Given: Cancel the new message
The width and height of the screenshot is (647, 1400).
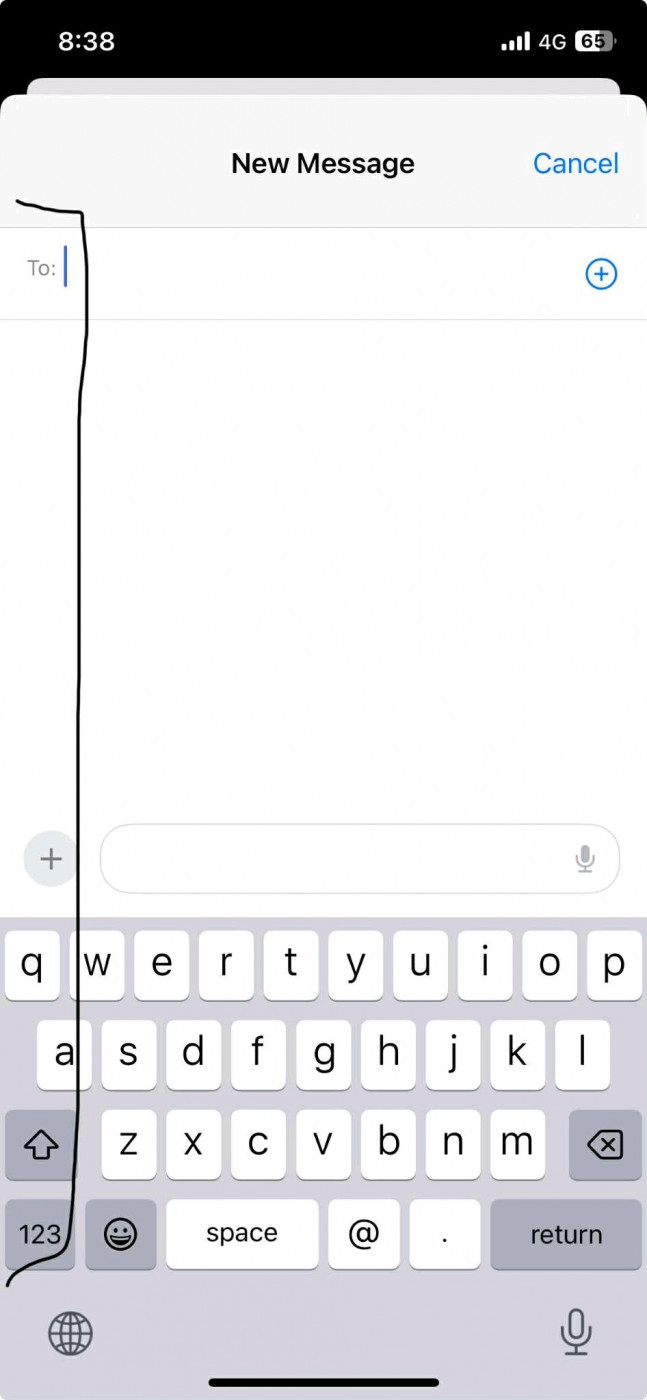Looking at the screenshot, I should 575,163.
